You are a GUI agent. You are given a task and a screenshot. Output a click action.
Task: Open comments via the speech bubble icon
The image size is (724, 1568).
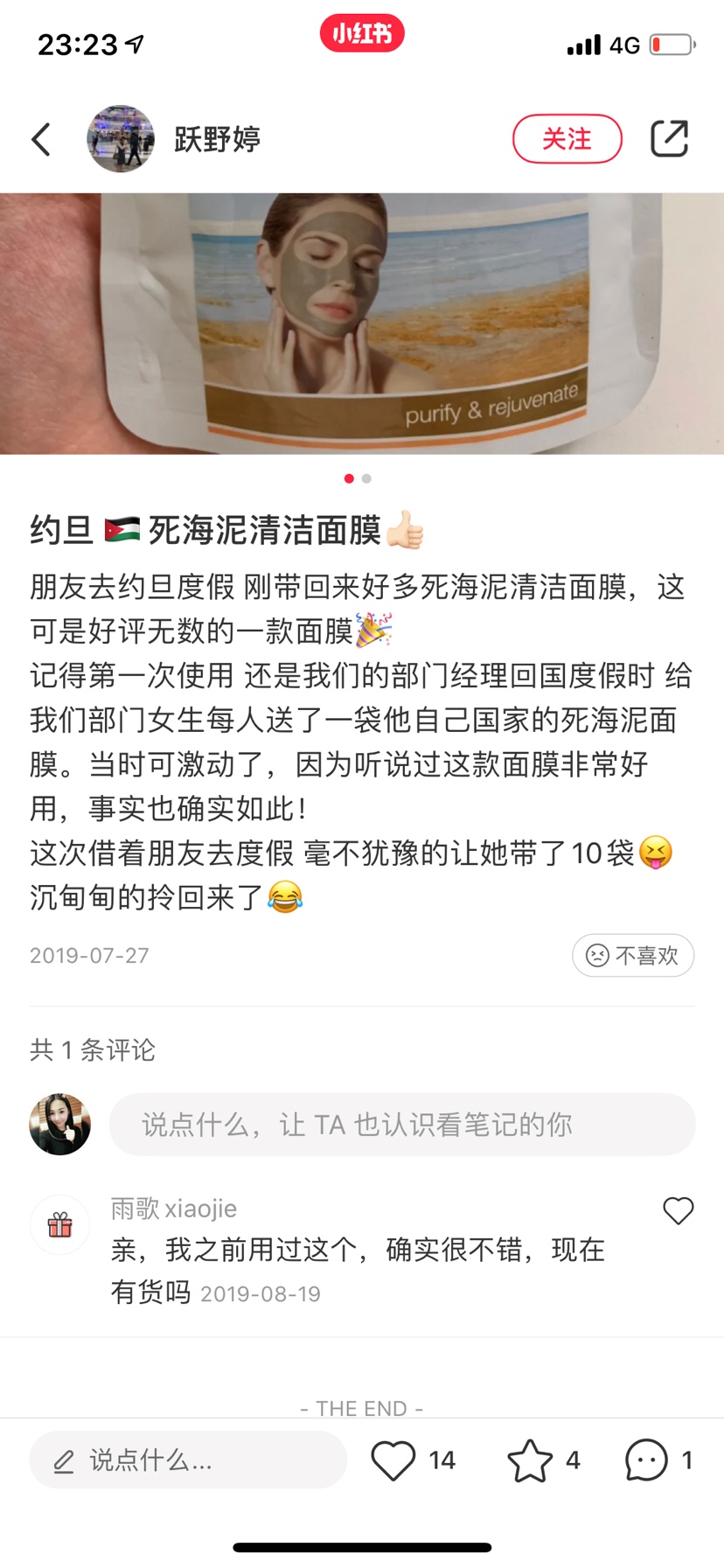[646, 1460]
